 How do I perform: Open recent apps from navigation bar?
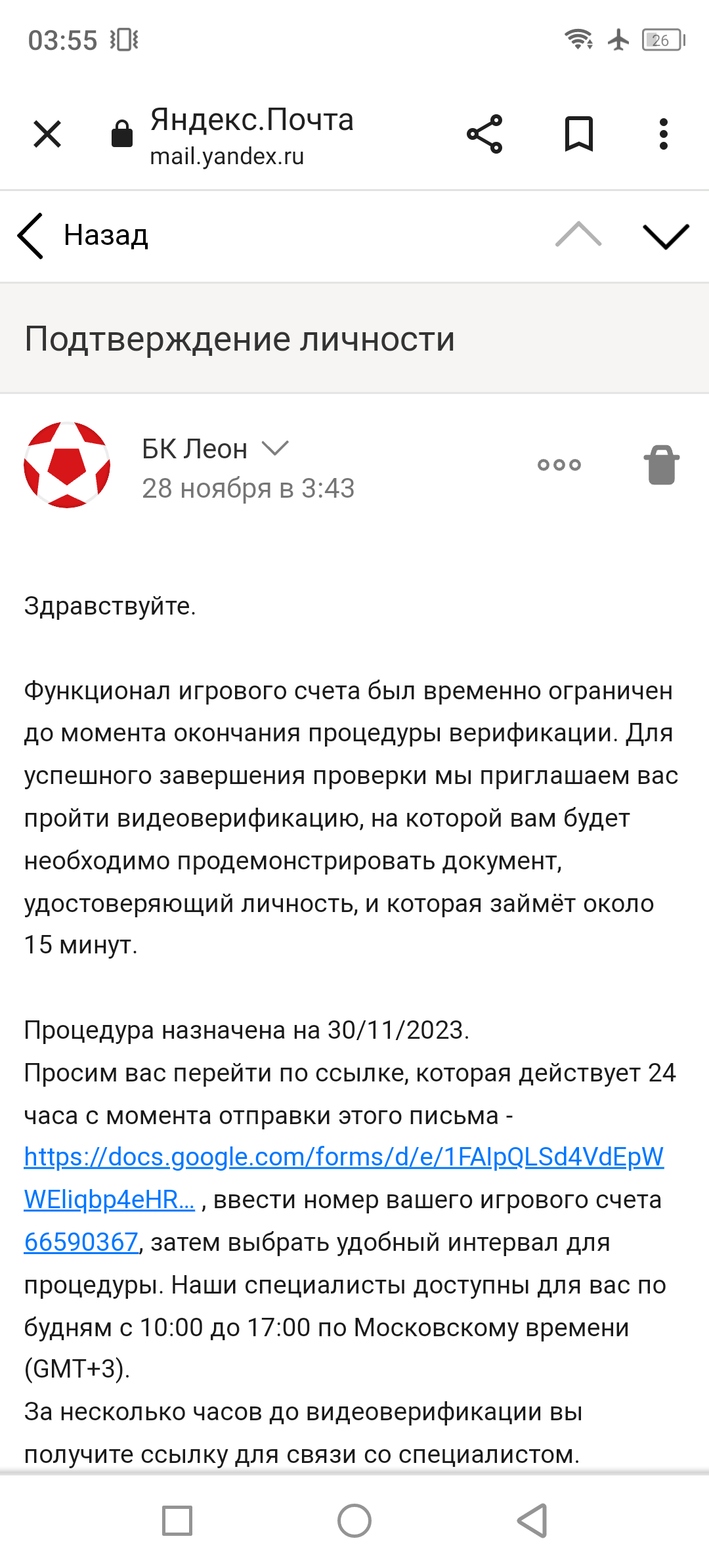pos(177,1521)
